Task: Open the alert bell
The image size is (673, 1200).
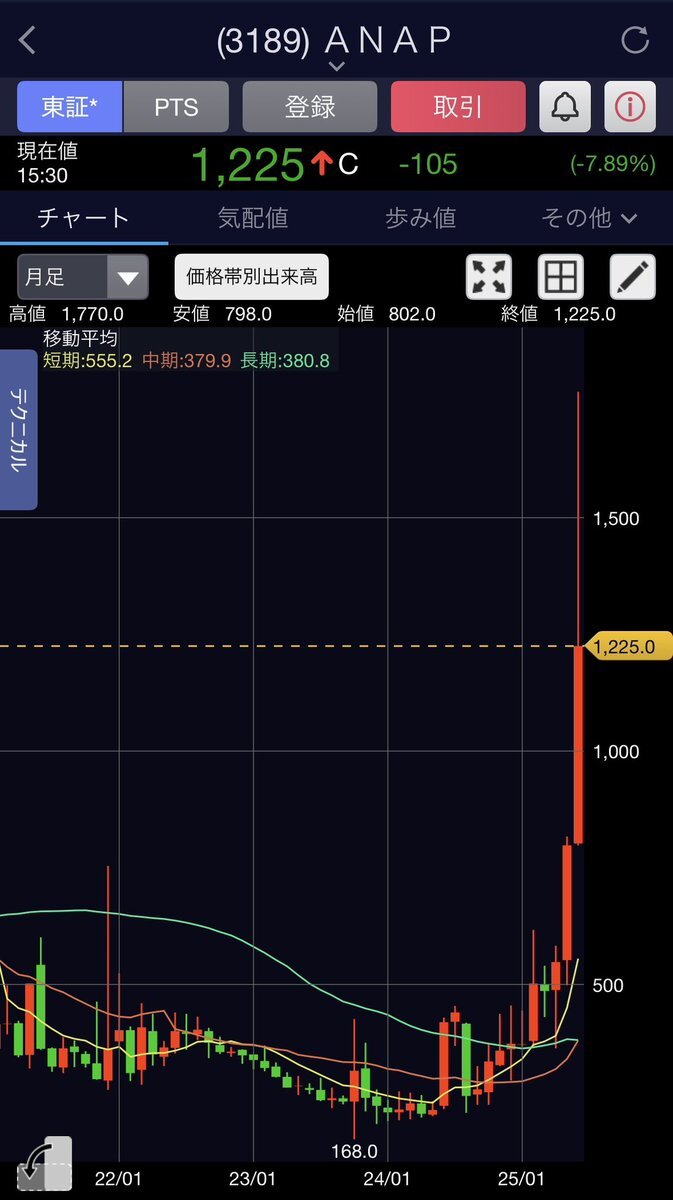Action: tap(565, 107)
